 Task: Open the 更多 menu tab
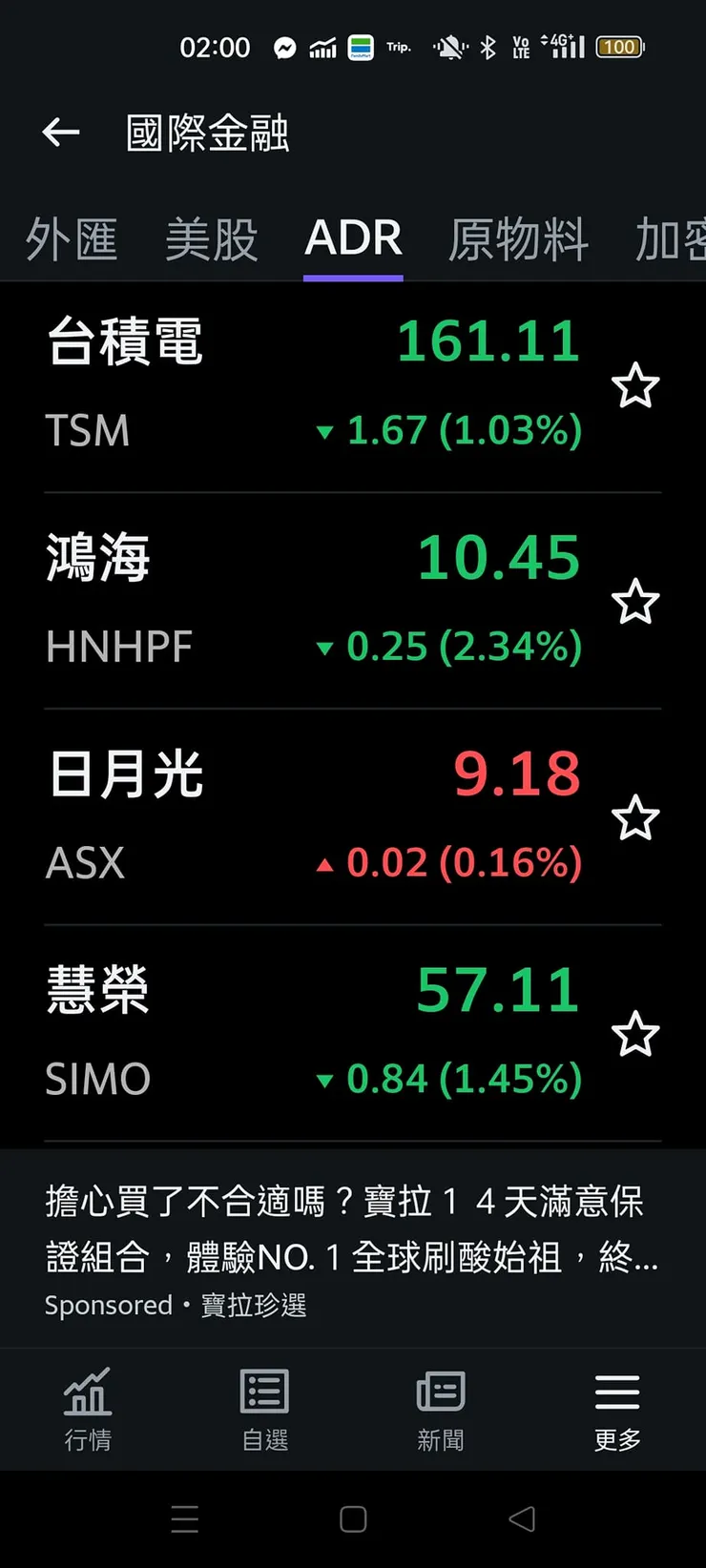(x=617, y=1410)
